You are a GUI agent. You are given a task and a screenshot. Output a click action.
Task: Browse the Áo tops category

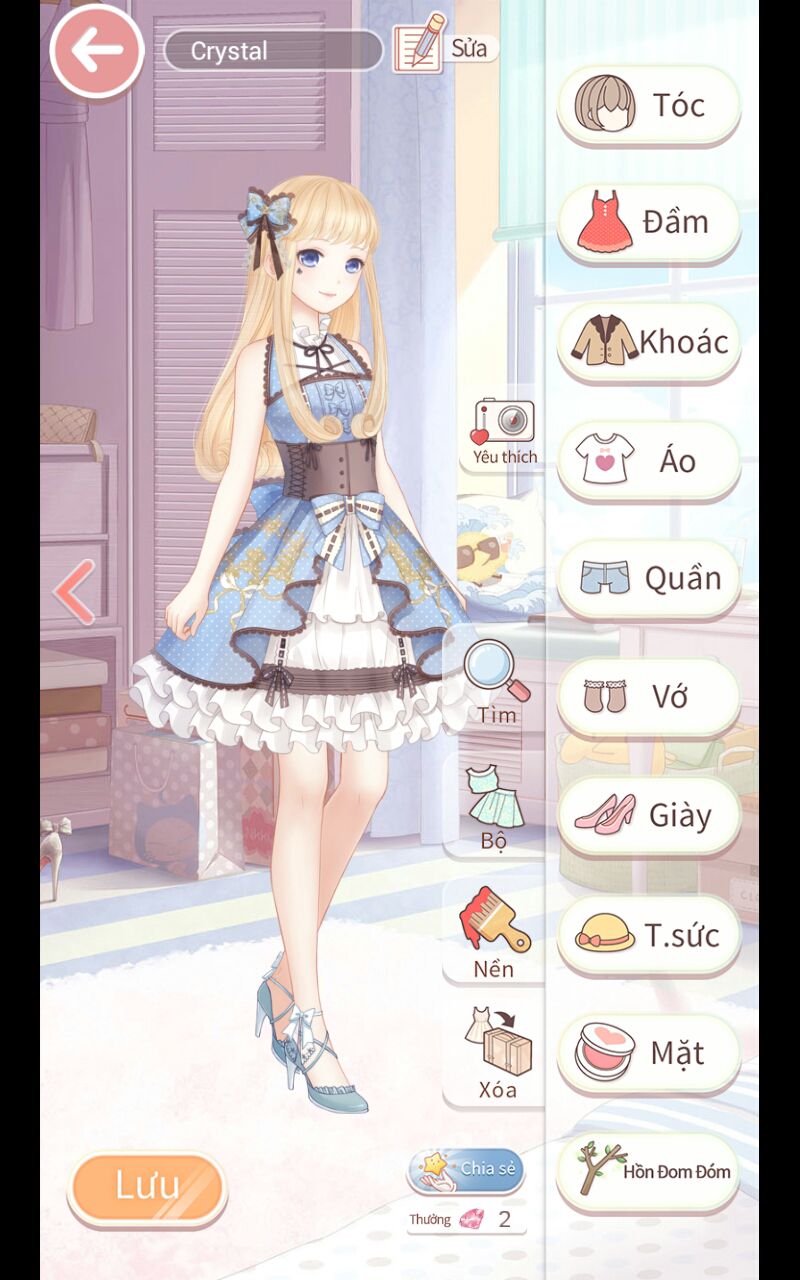tap(648, 460)
